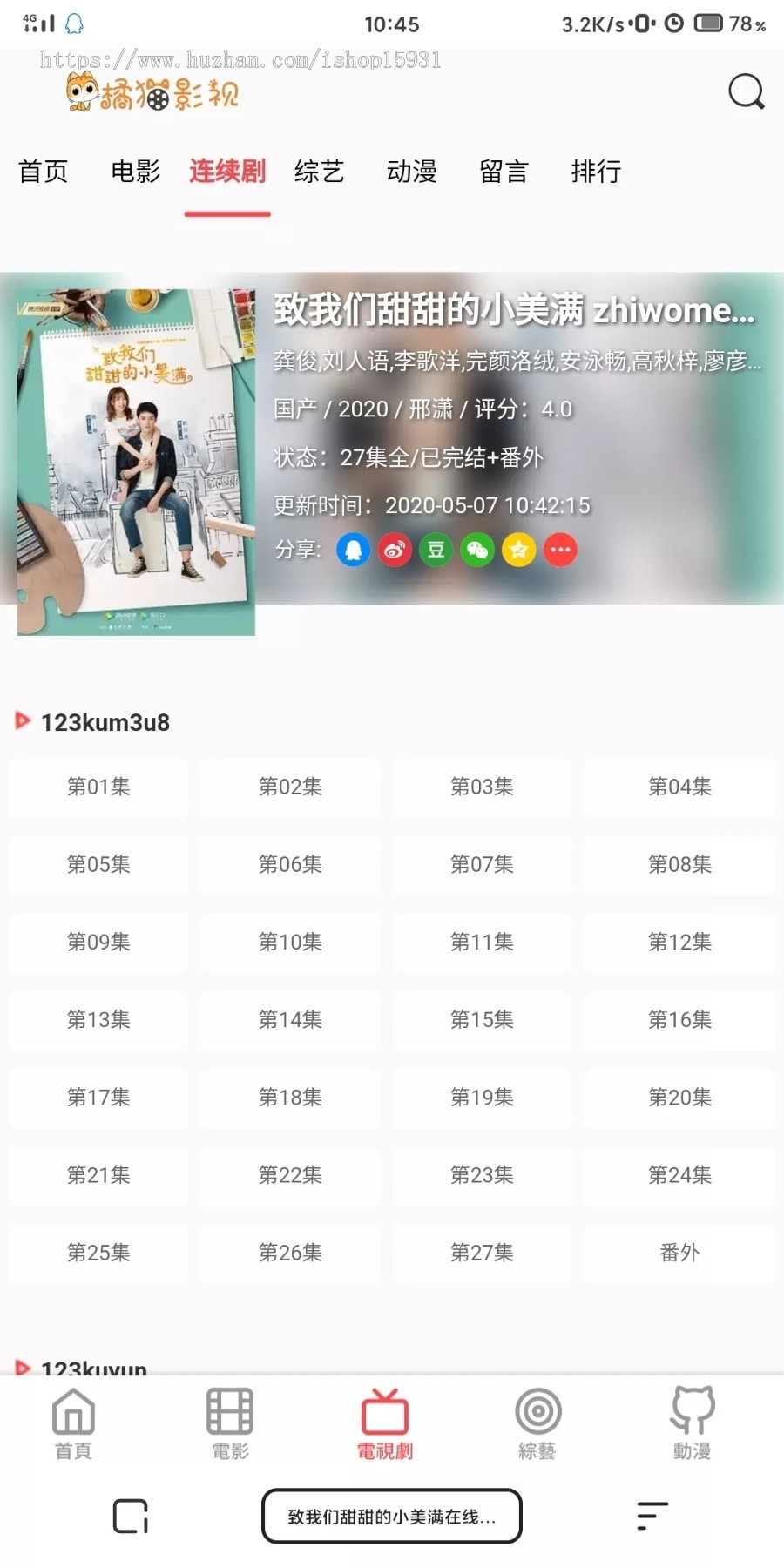Play the 番外 bonus episode
The height and width of the screenshot is (1568, 784).
(679, 1253)
